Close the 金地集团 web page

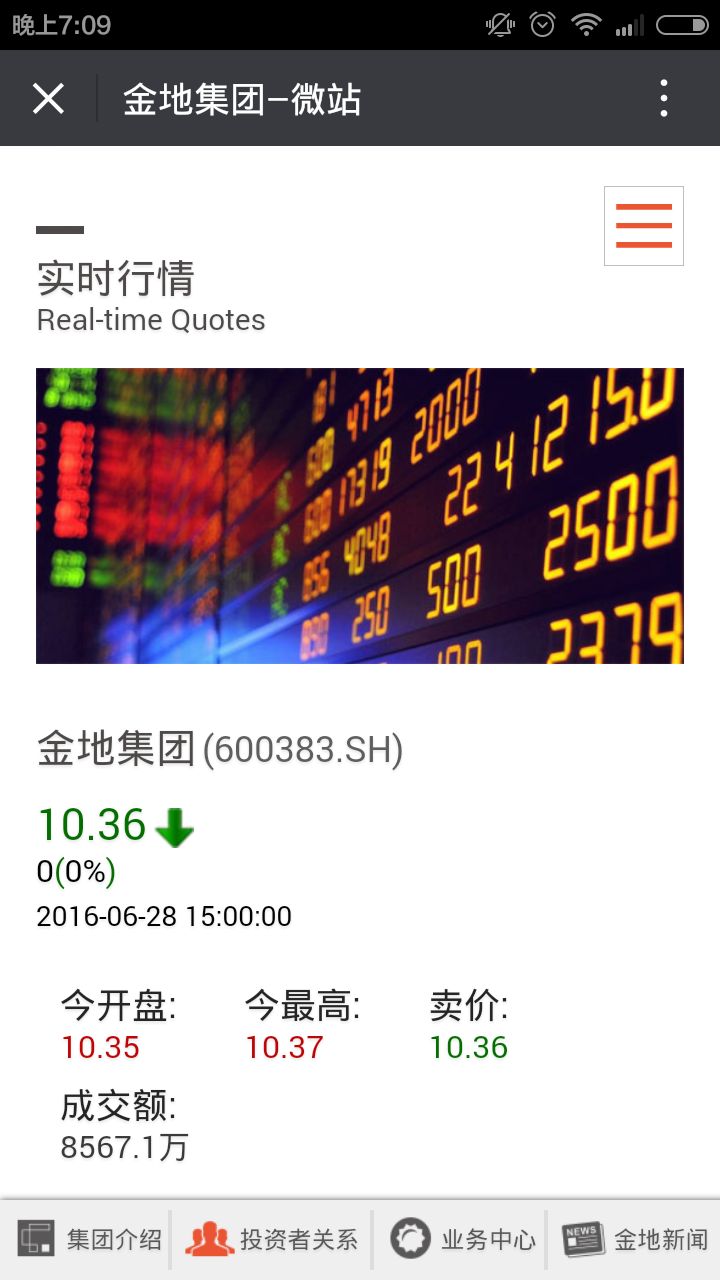coord(48,99)
